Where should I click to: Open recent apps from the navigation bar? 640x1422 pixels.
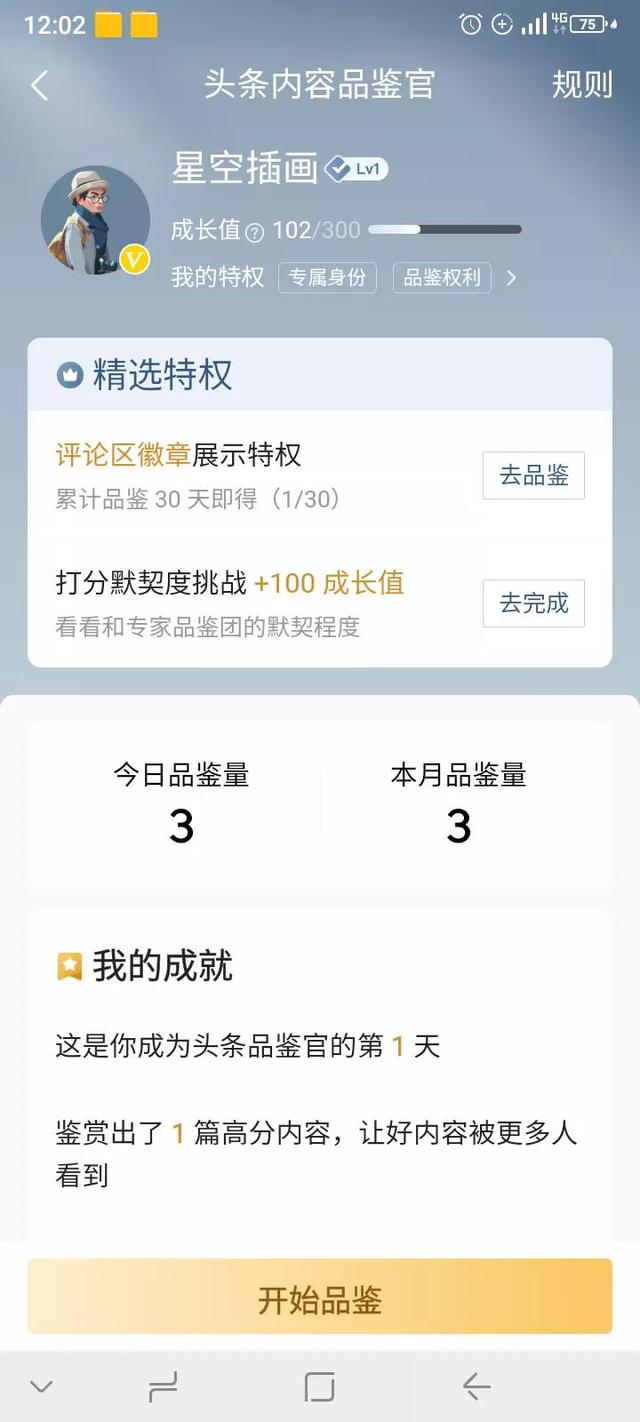(x=162, y=1387)
